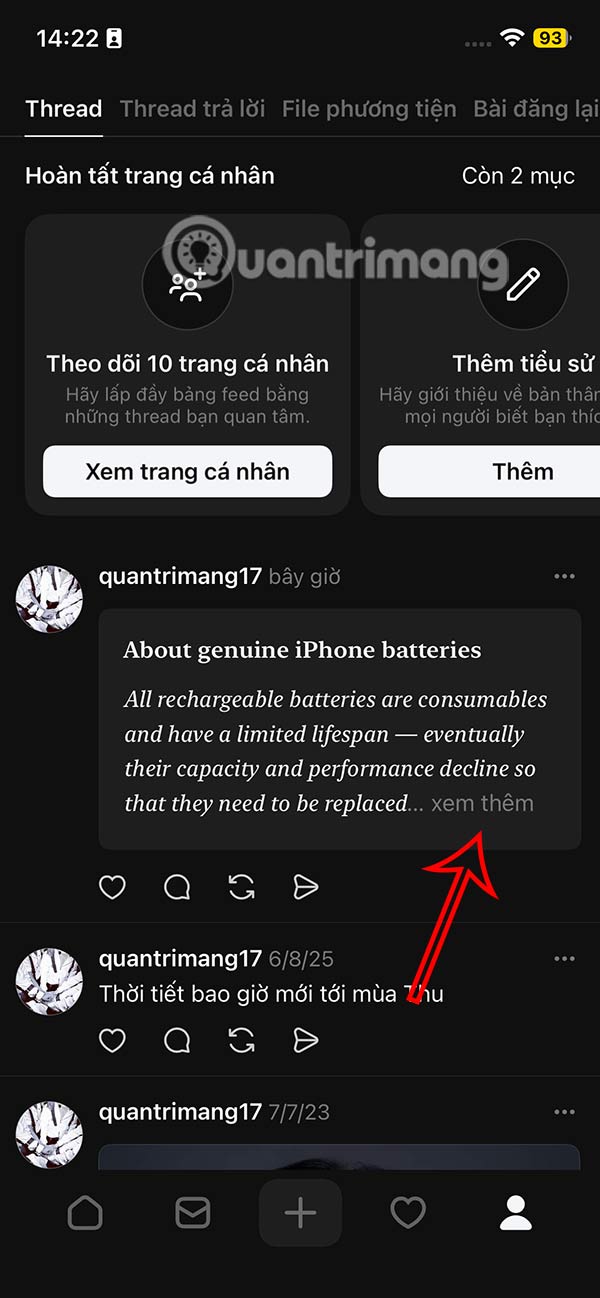Switch to the Thread trả lời tab
Viewport: 600px width, 1298px height.
click(193, 109)
